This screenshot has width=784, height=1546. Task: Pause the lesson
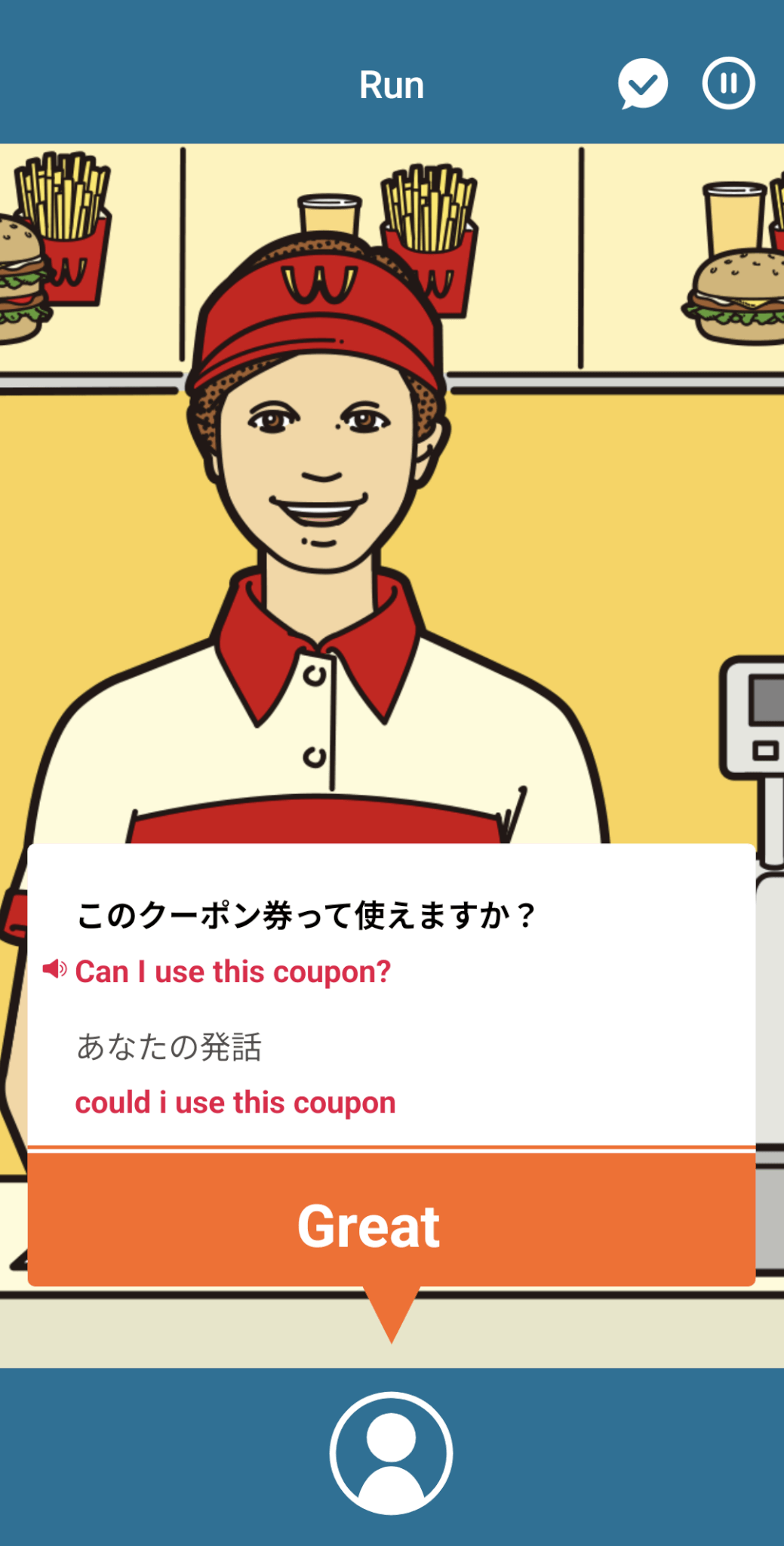728,83
